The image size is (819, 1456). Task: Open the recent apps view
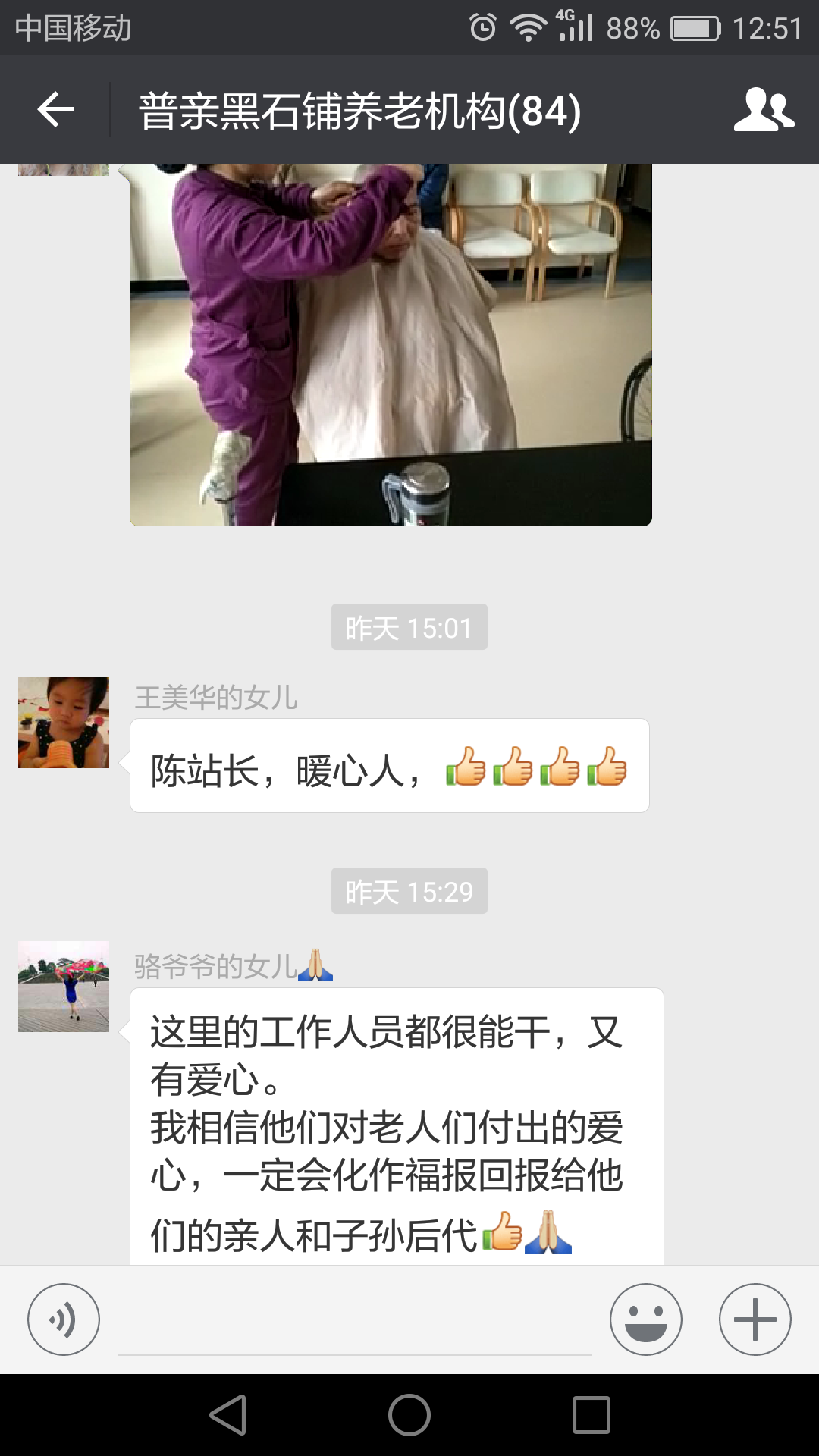point(591,1415)
